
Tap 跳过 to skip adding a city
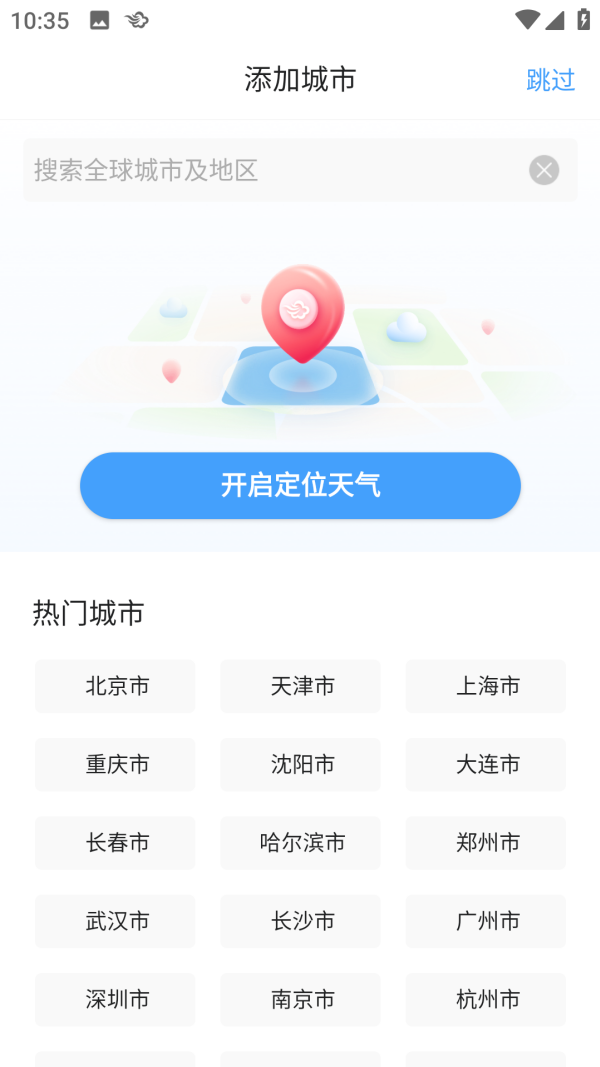pos(551,80)
